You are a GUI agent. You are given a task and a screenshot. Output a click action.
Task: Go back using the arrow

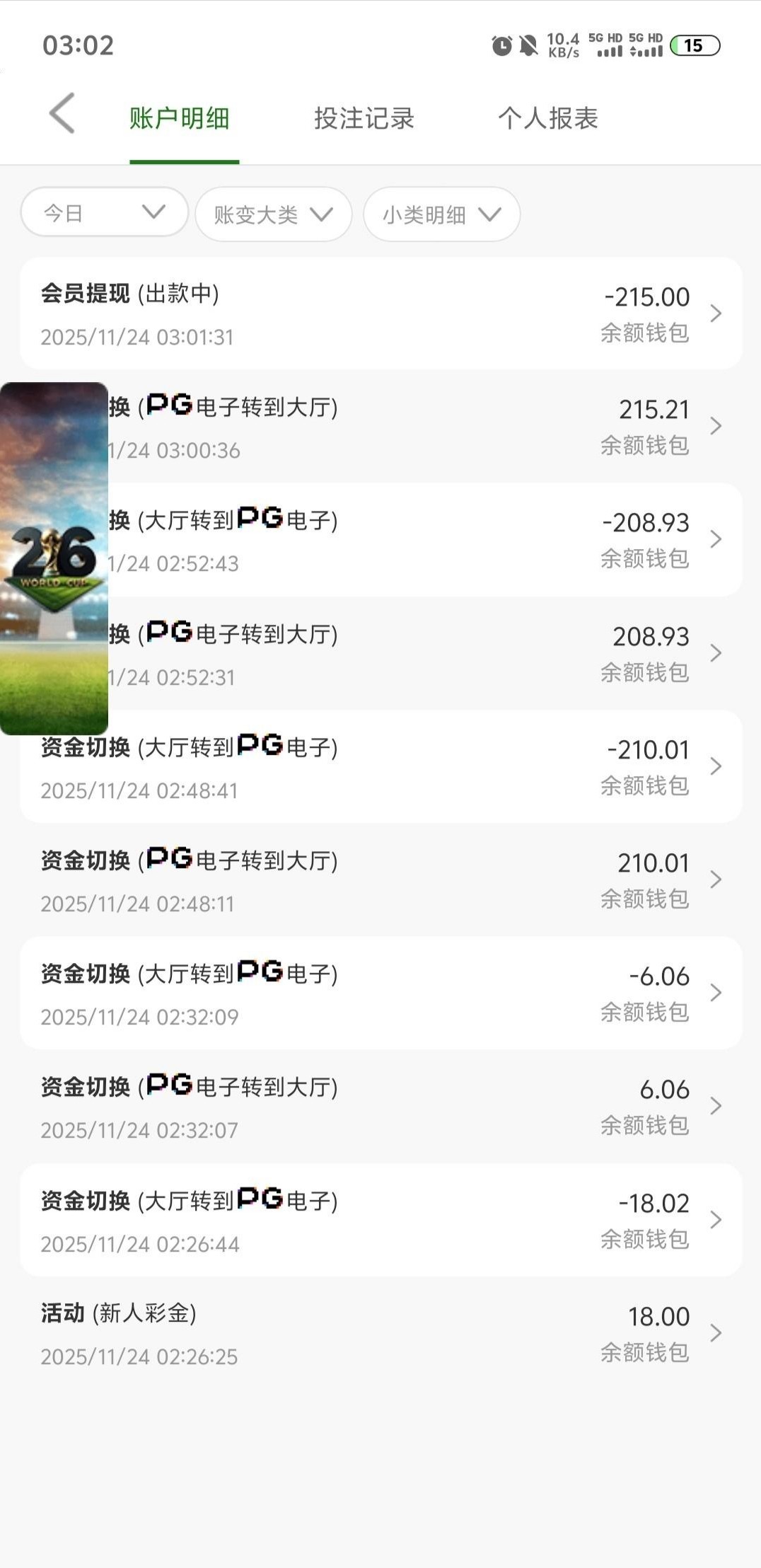tap(62, 113)
